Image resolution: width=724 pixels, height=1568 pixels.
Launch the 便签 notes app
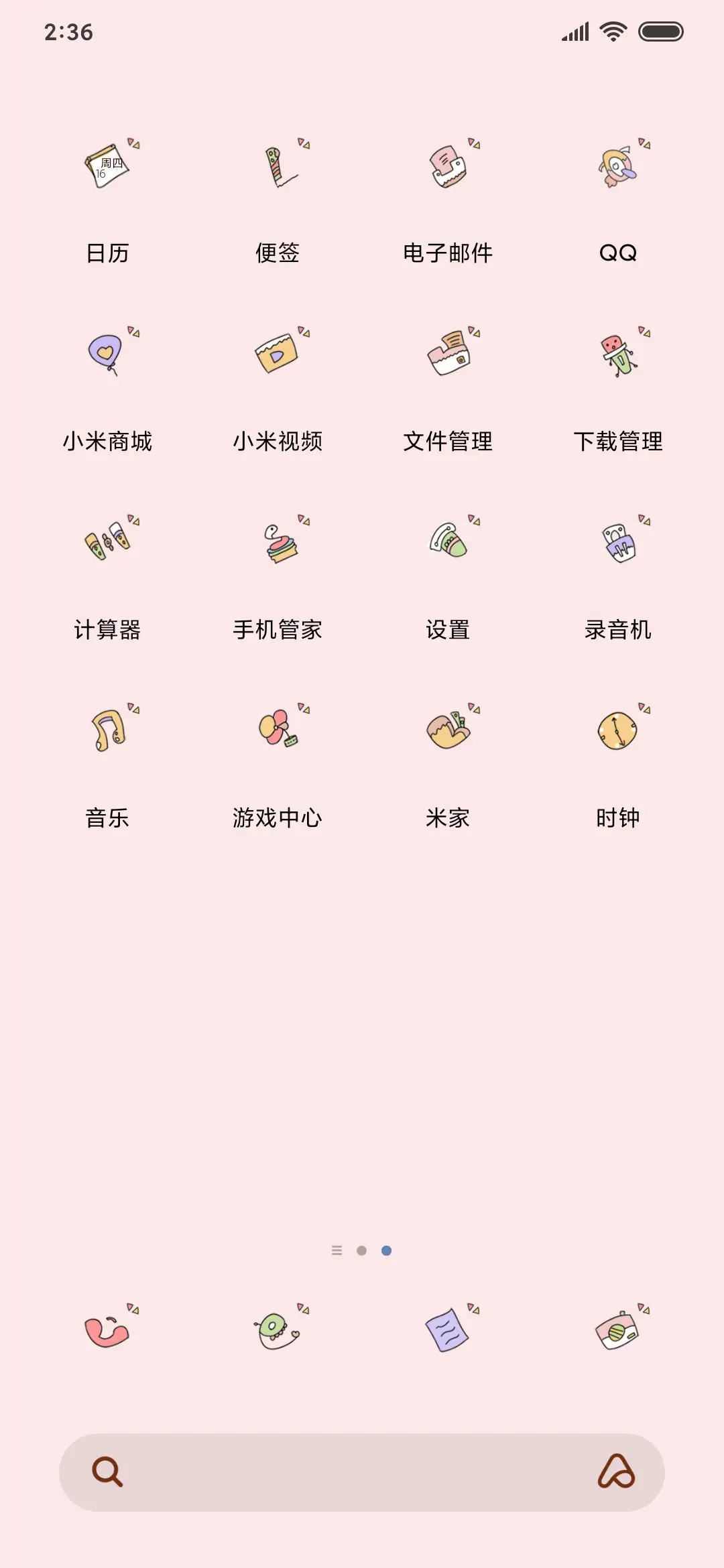coord(278,168)
